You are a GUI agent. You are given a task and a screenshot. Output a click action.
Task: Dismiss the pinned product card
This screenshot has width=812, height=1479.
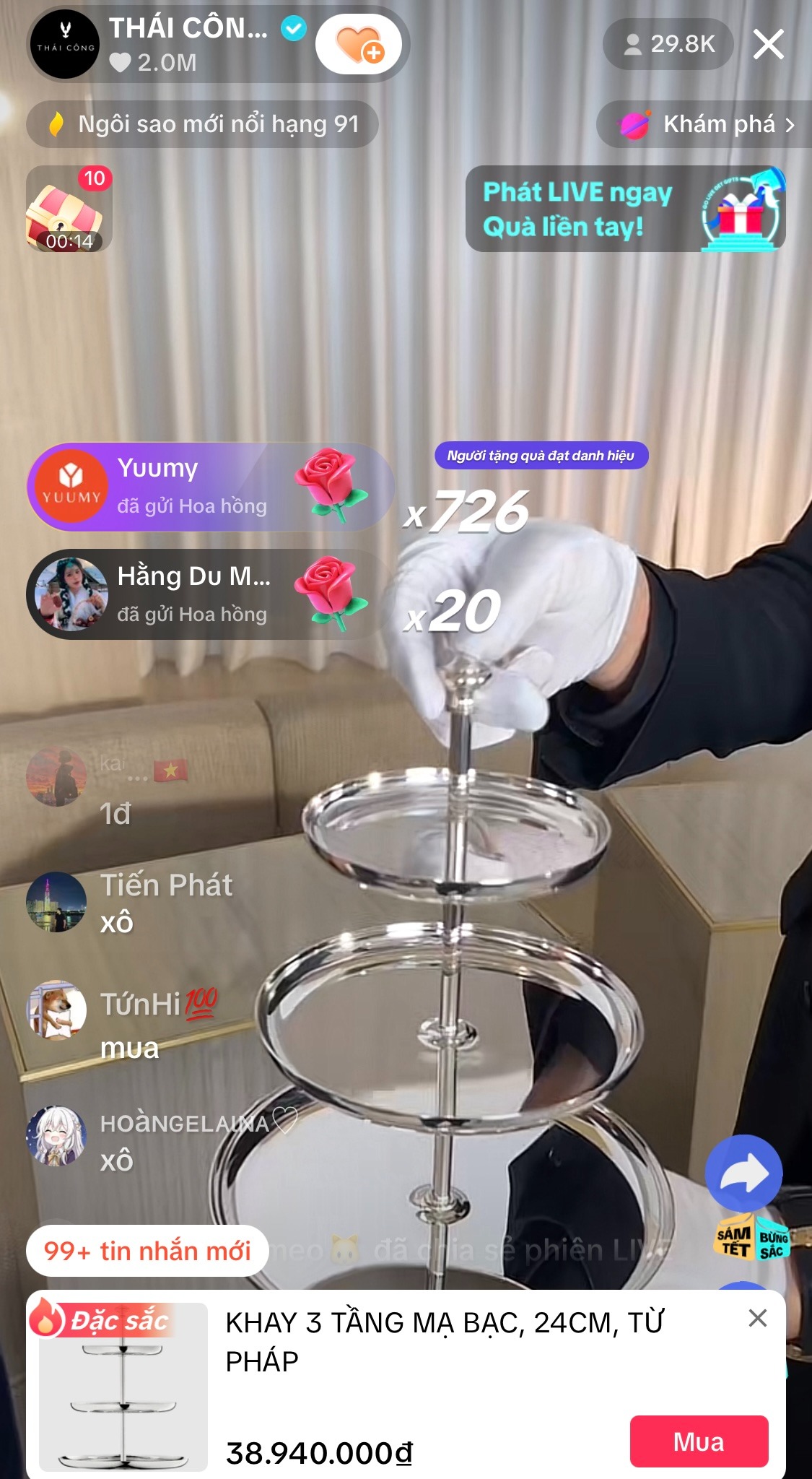click(x=757, y=1318)
